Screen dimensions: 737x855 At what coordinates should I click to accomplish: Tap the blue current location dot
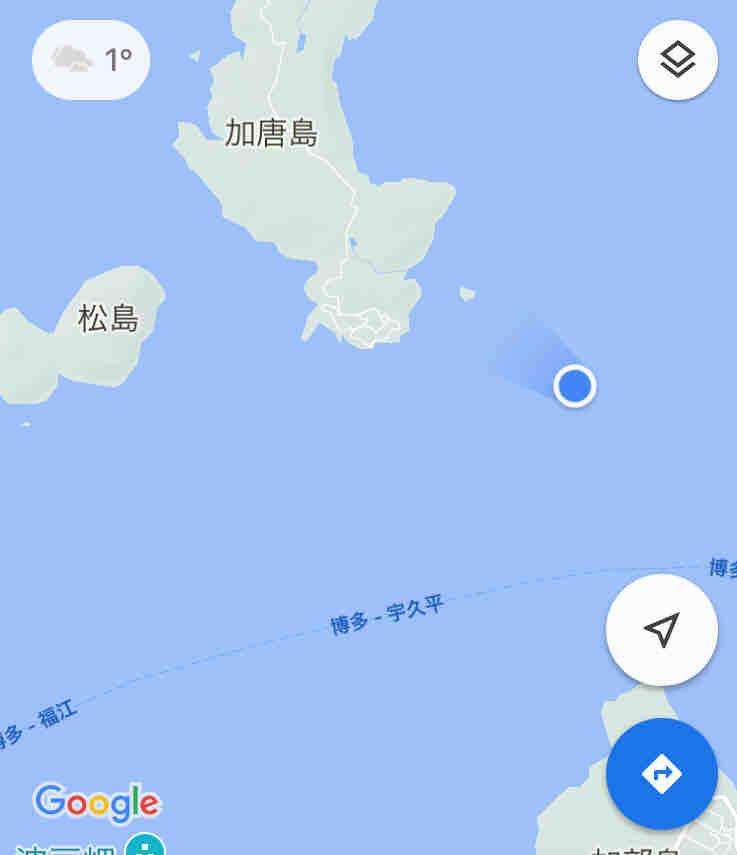pyautogui.click(x=575, y=386)
